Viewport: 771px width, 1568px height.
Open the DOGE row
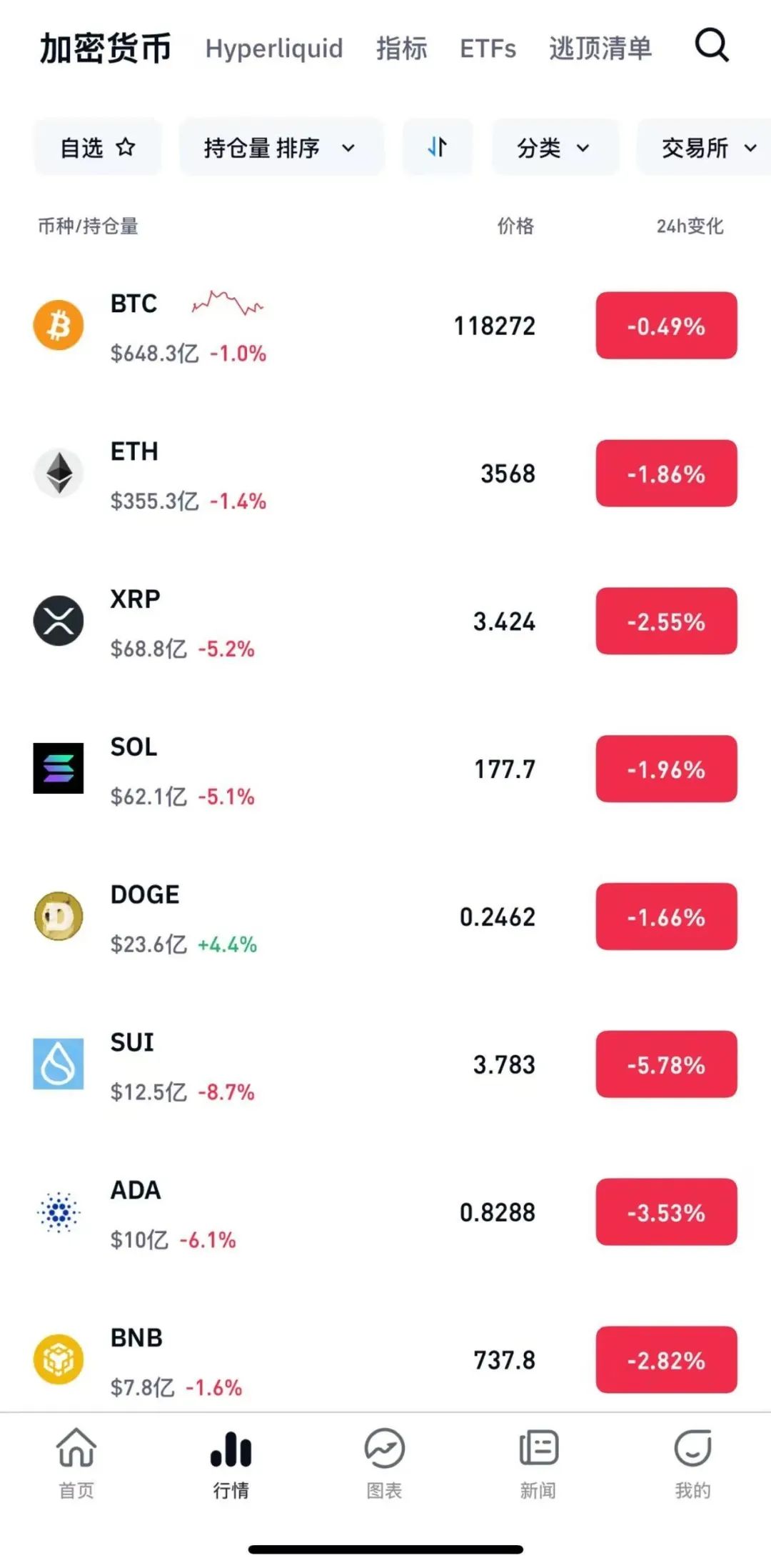coord(385,917)
